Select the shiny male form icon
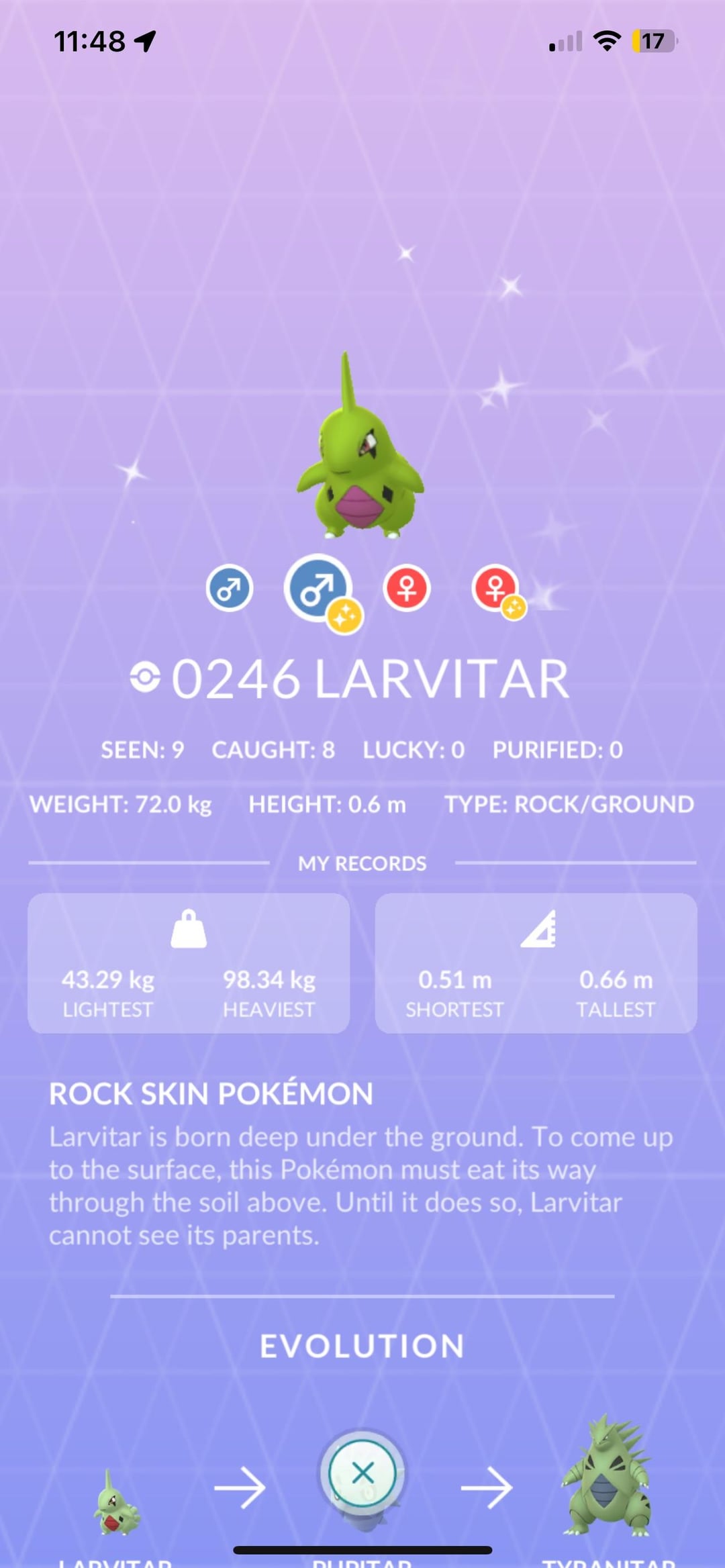The height and width of the screenshot is (1568, 725). tap(318, 589)
